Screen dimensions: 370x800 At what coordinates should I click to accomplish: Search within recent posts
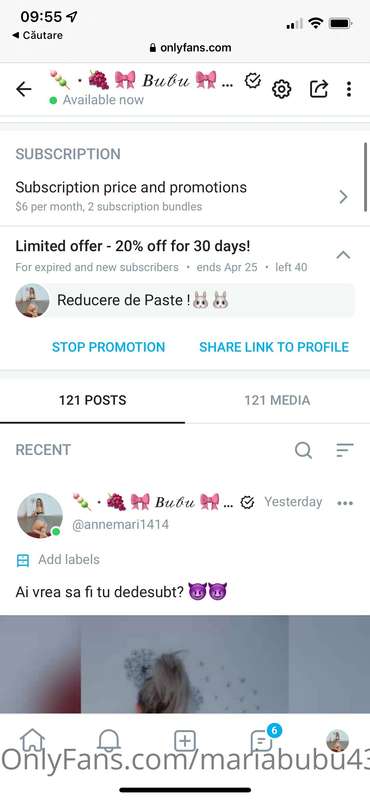point(304,450)
